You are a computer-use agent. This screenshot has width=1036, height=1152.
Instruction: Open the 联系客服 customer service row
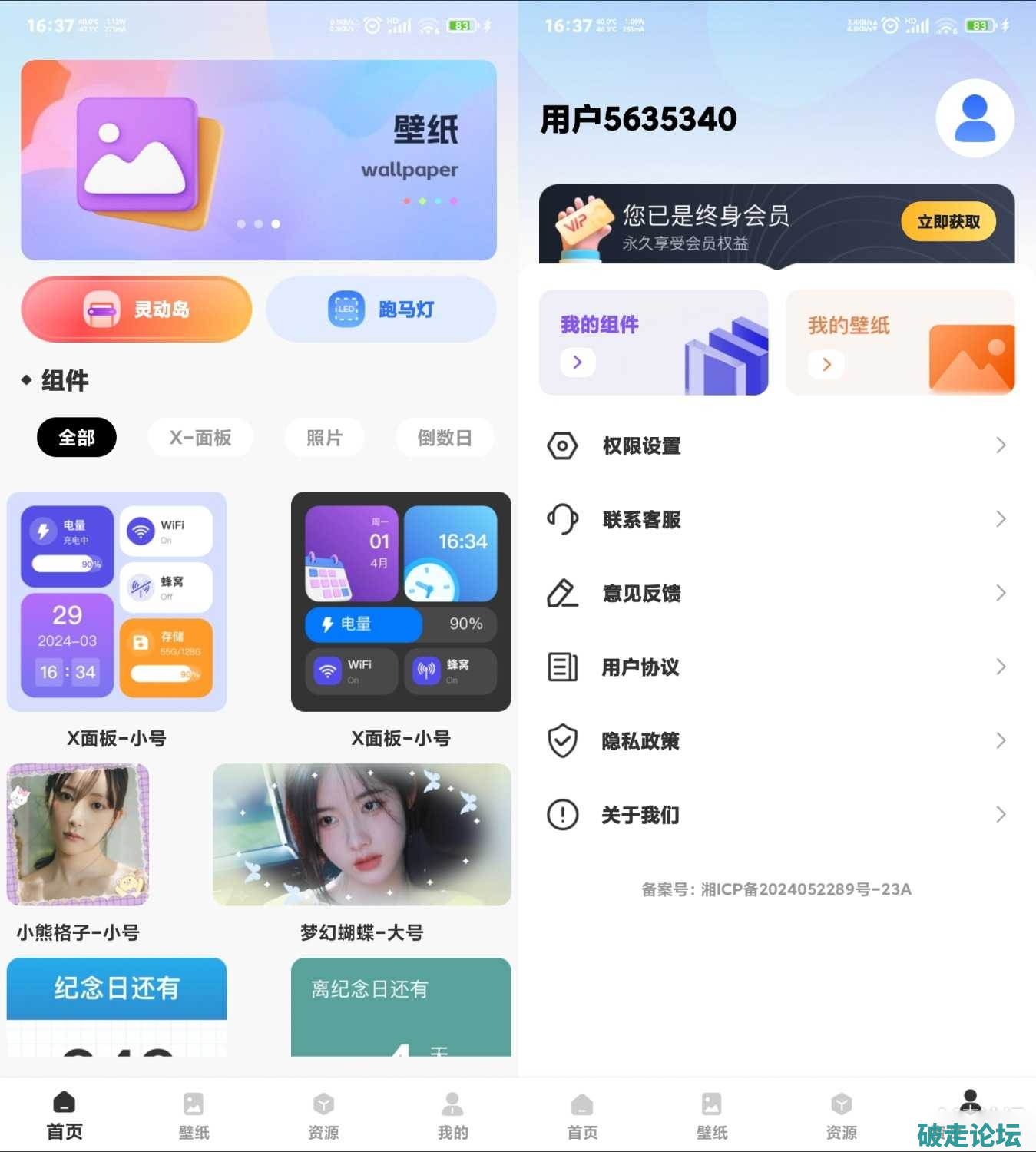click(x=776, y=519)
